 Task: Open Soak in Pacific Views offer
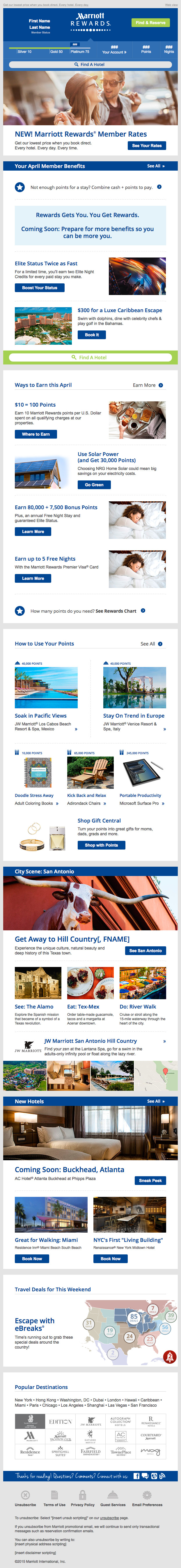tap(41, 716)
